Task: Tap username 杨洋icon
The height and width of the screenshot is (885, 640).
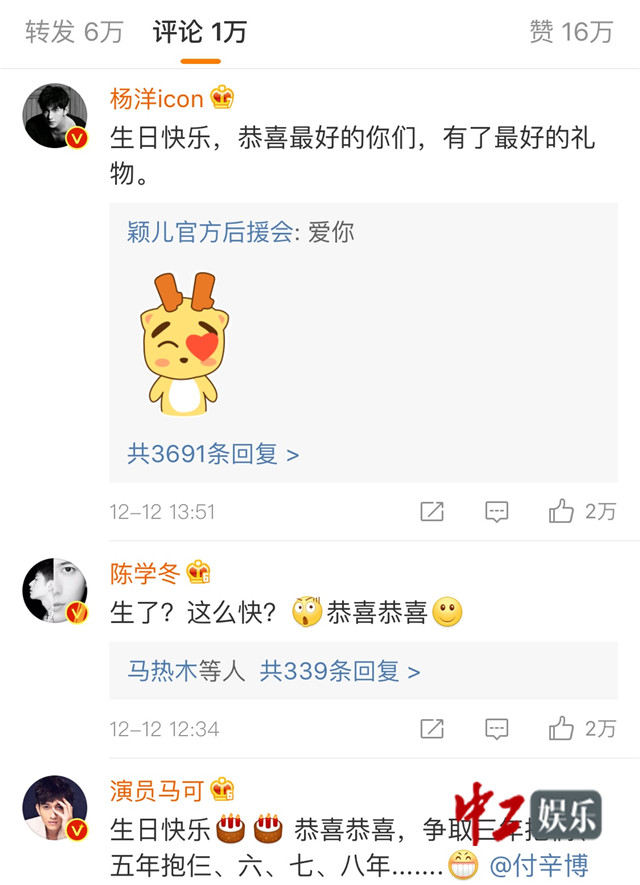Action: 157,98
